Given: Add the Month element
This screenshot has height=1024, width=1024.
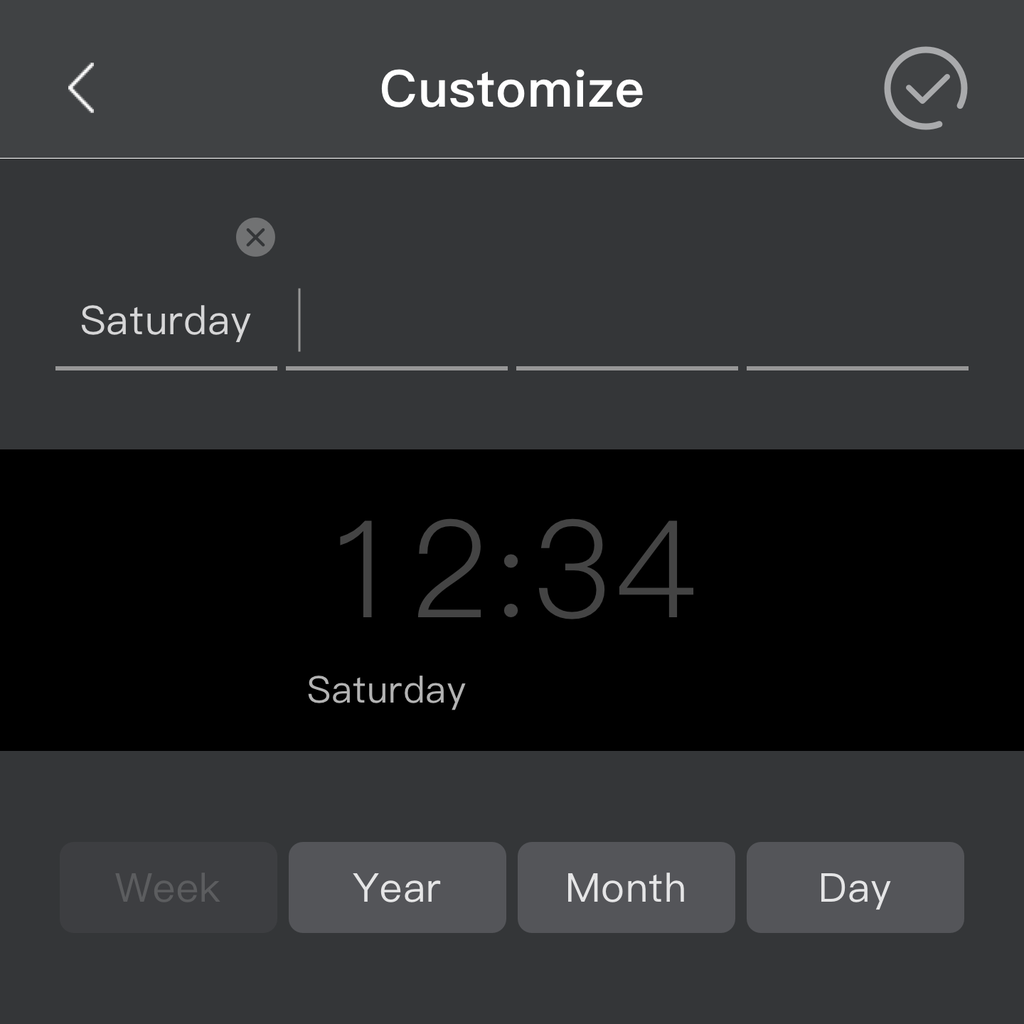Looking at the screenshot, I should [626, 888].
